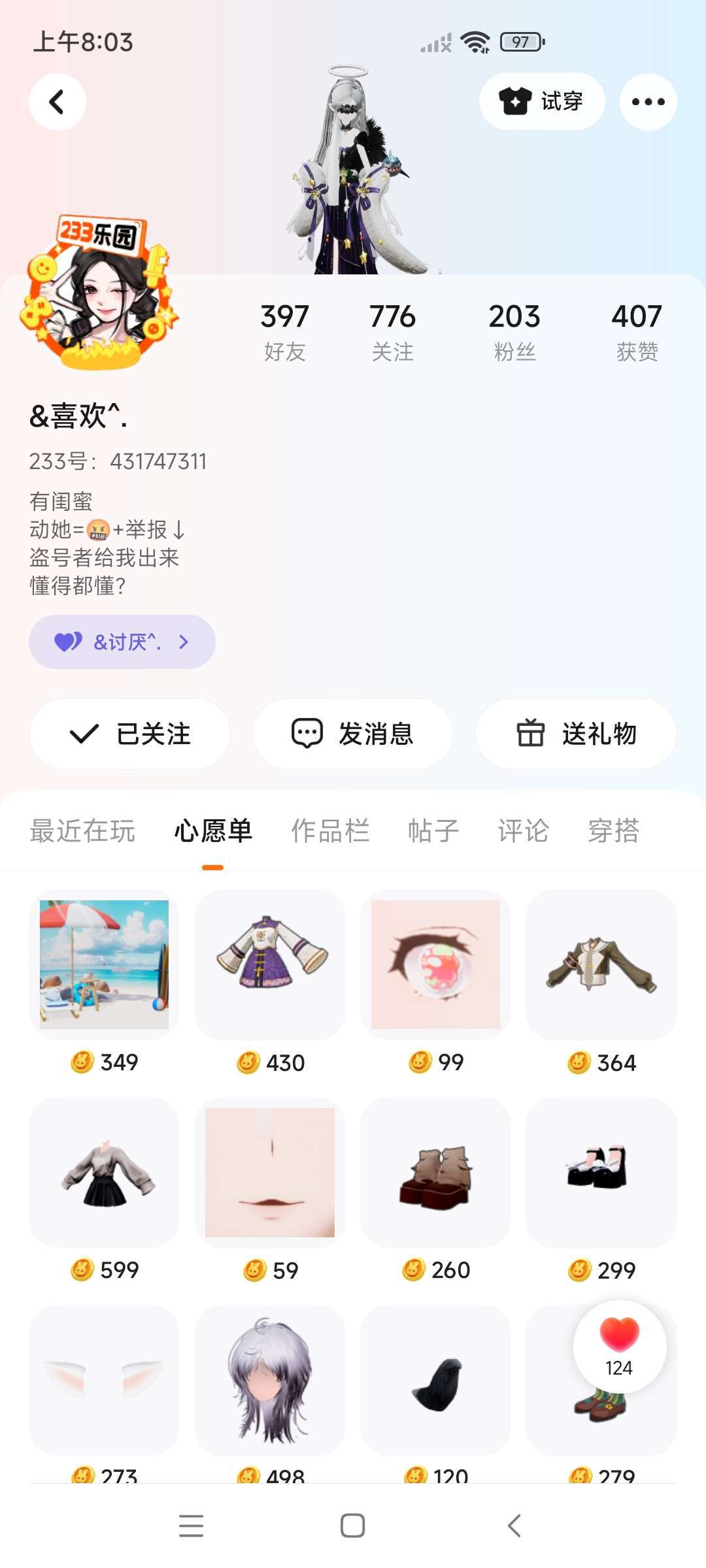The height and width of the screenshot is (1568, 706).
Task: Tap the system home button
Action: 353,1526
